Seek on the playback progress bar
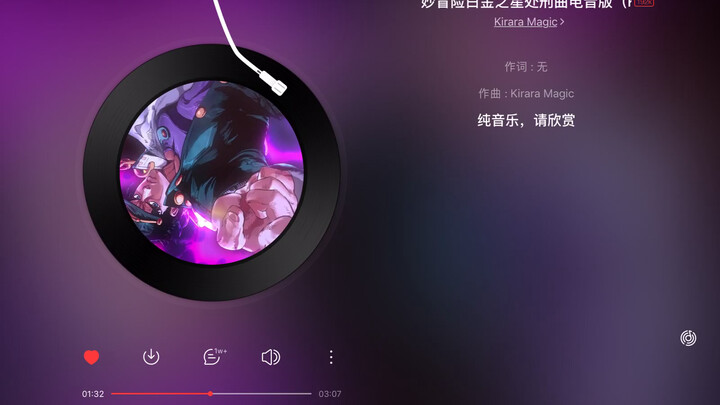This screenshot has width=720, height=405. point(210,394)
